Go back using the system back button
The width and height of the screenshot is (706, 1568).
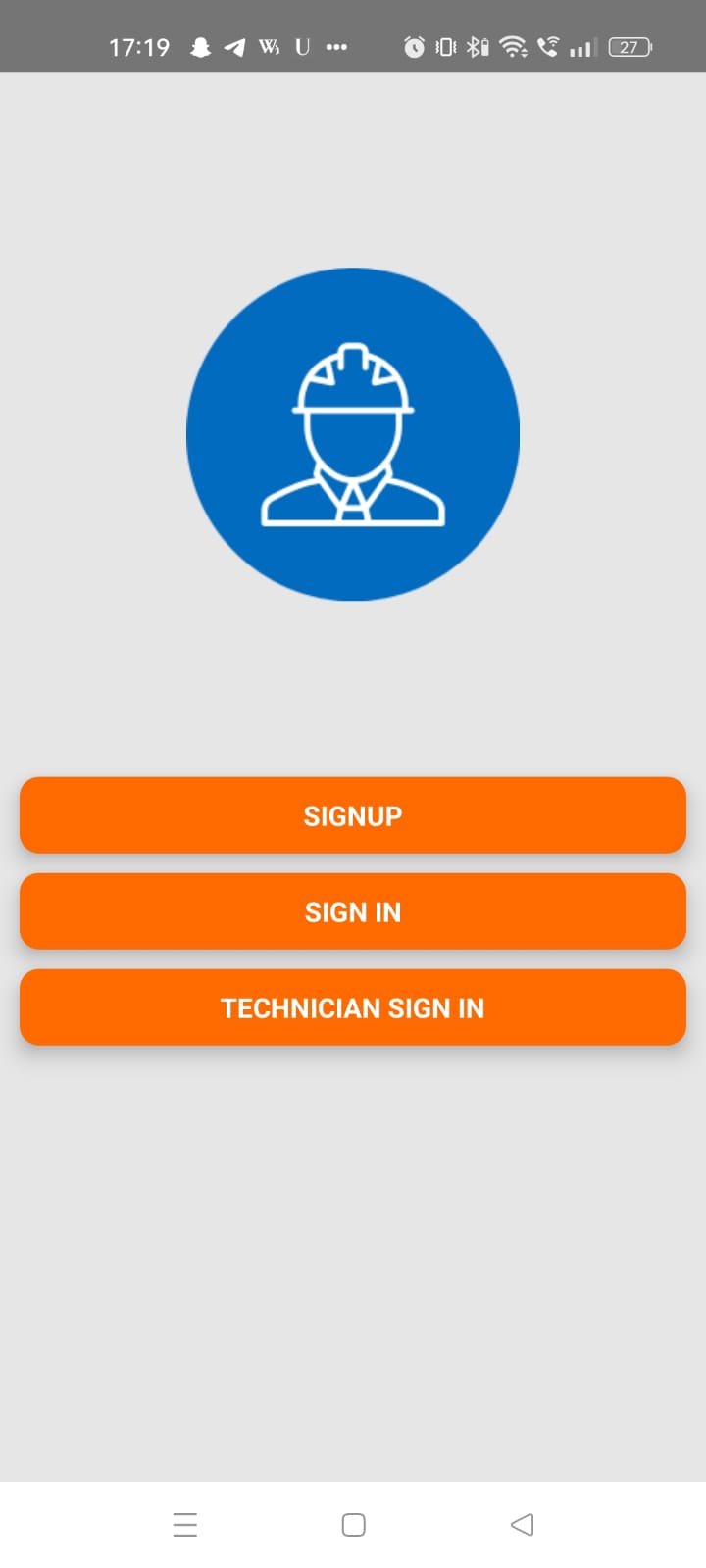(x=522, y=1524)
